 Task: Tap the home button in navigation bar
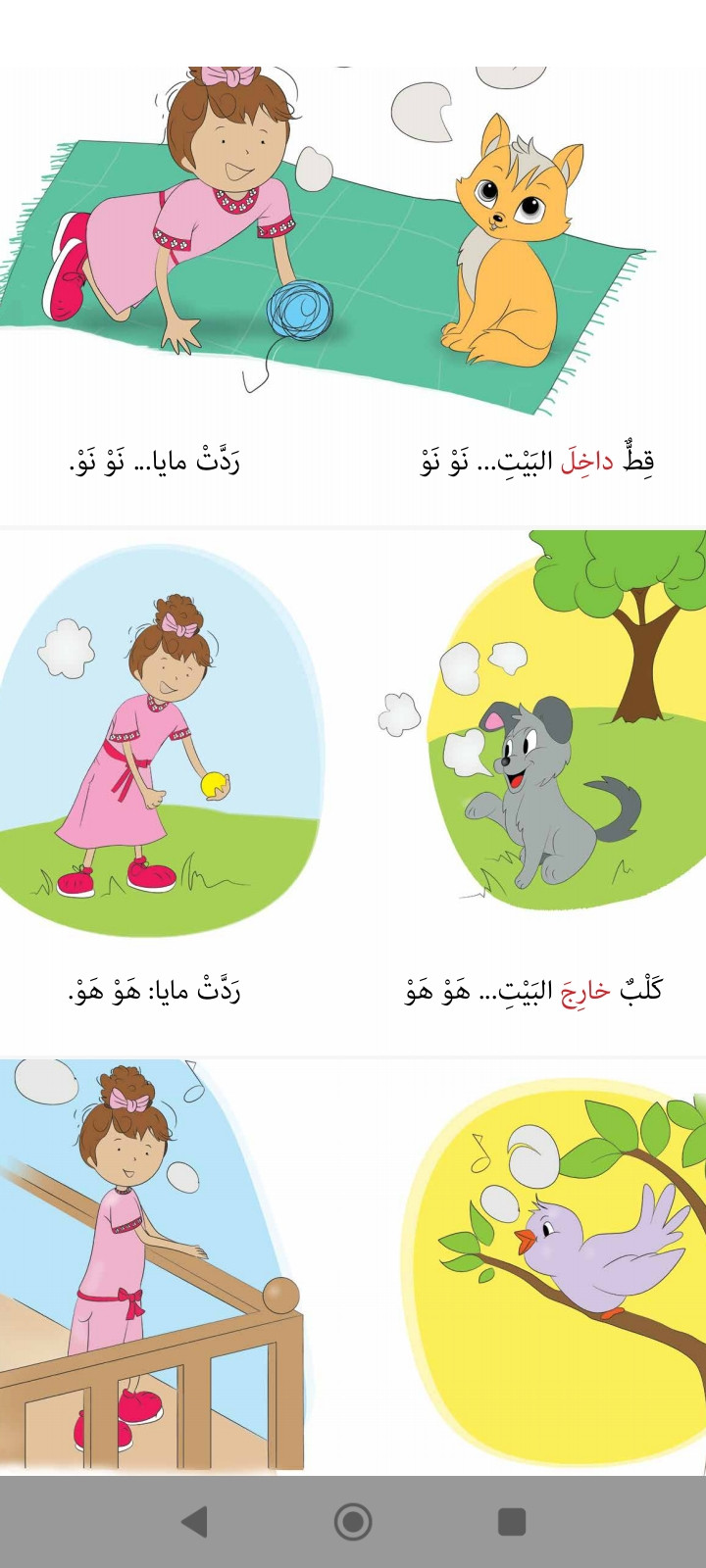(353, 1522)
